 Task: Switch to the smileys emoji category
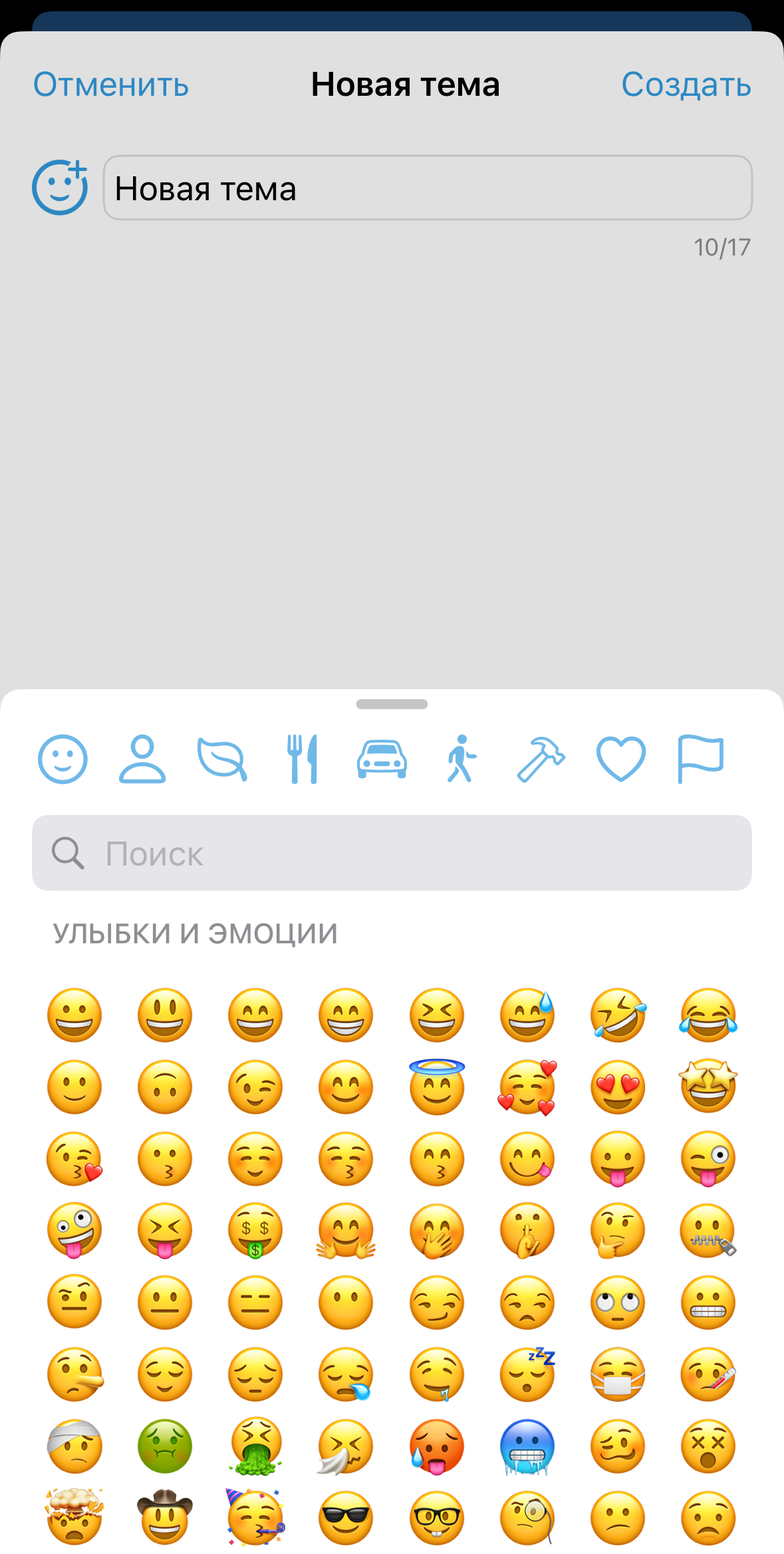click(x=63, y=759)
